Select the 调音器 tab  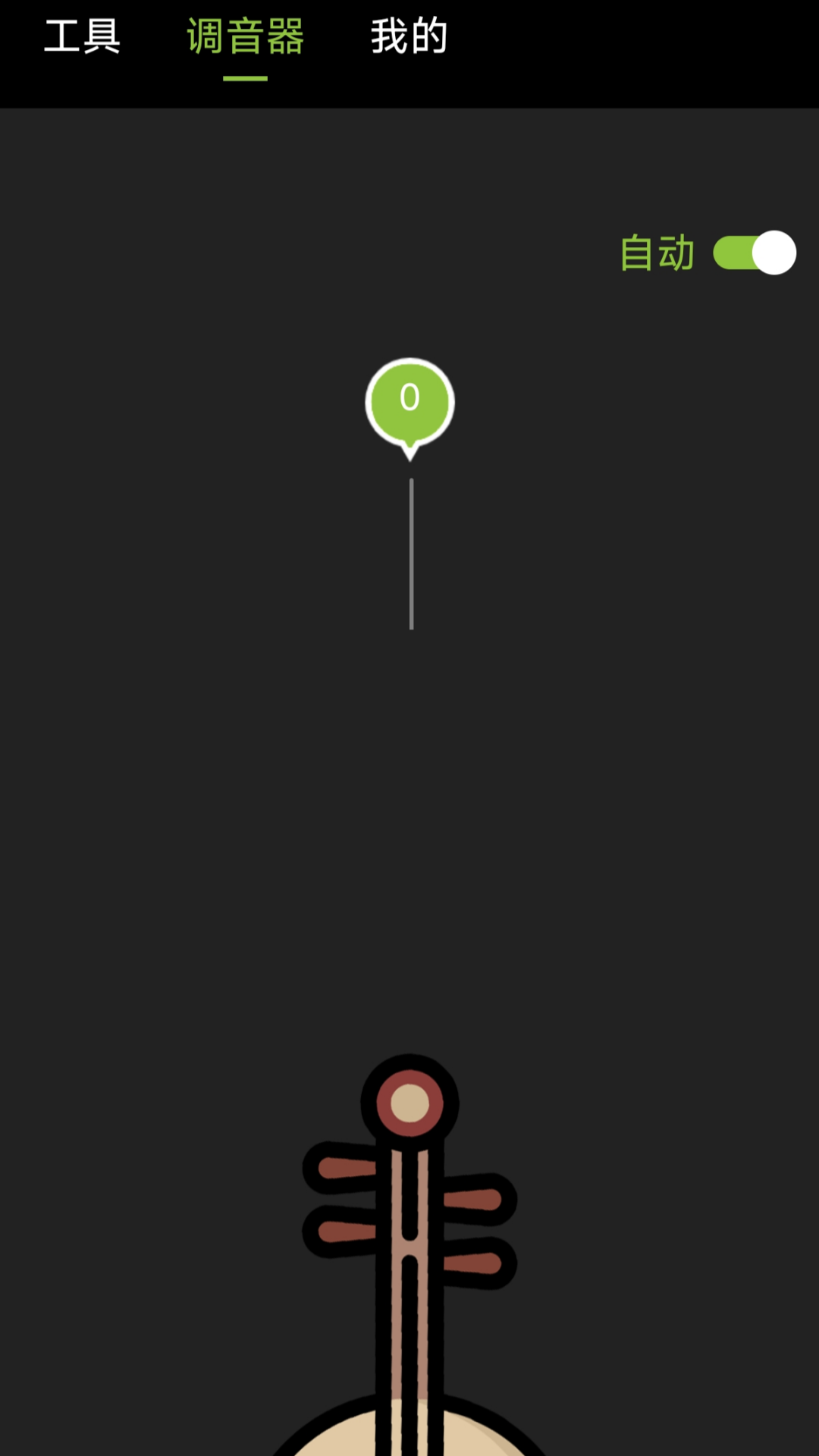(x=245, y=36)
